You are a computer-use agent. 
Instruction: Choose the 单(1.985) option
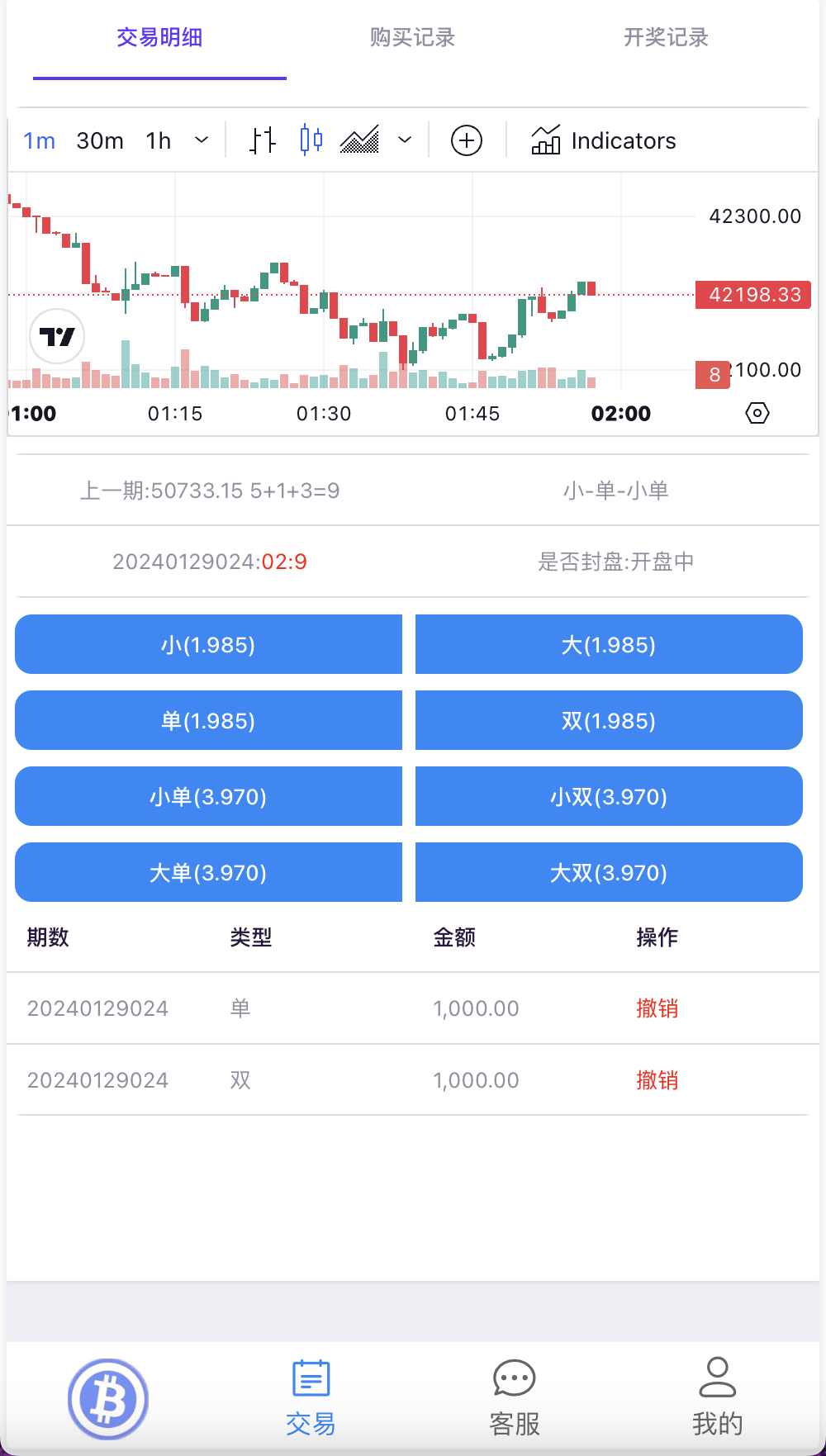click(x=208, y=720)
